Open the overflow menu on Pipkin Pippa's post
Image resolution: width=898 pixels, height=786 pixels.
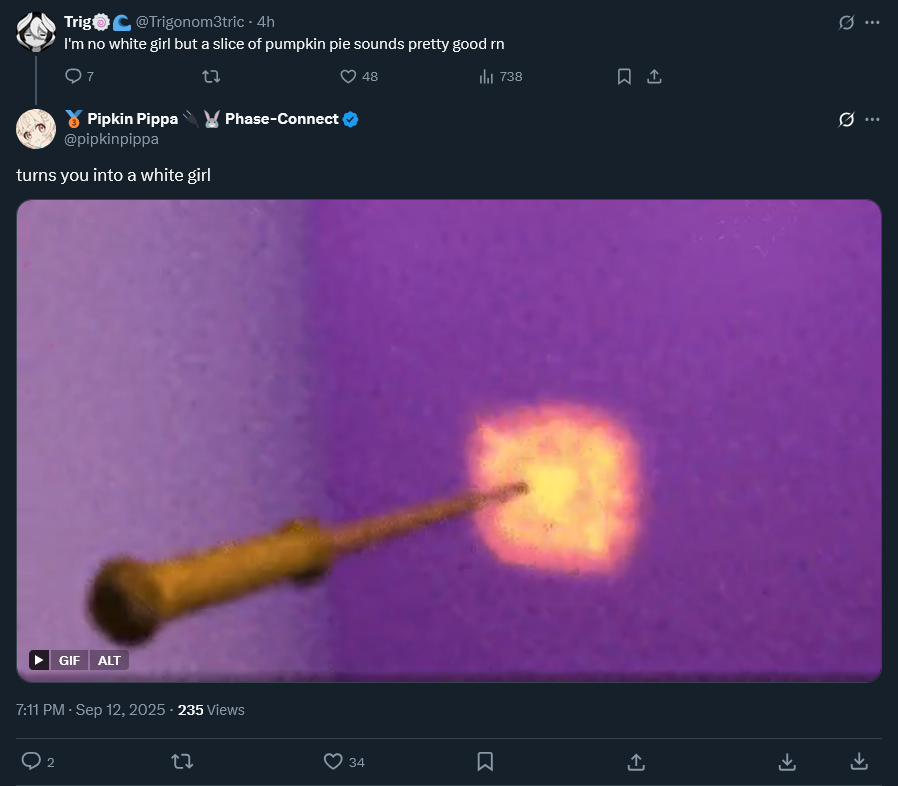(872, 120)
